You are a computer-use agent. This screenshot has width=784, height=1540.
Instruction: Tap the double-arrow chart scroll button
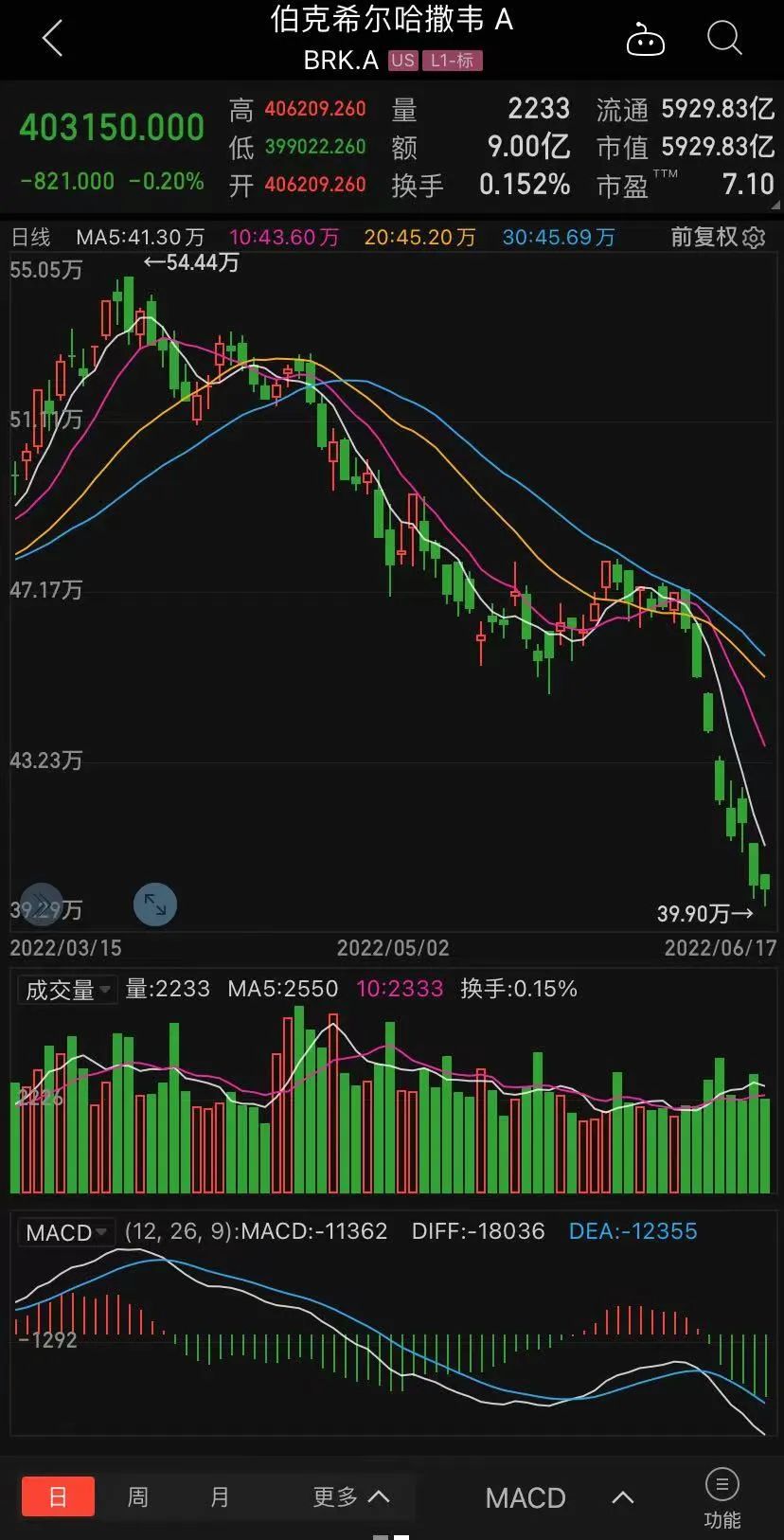(42, 904)
